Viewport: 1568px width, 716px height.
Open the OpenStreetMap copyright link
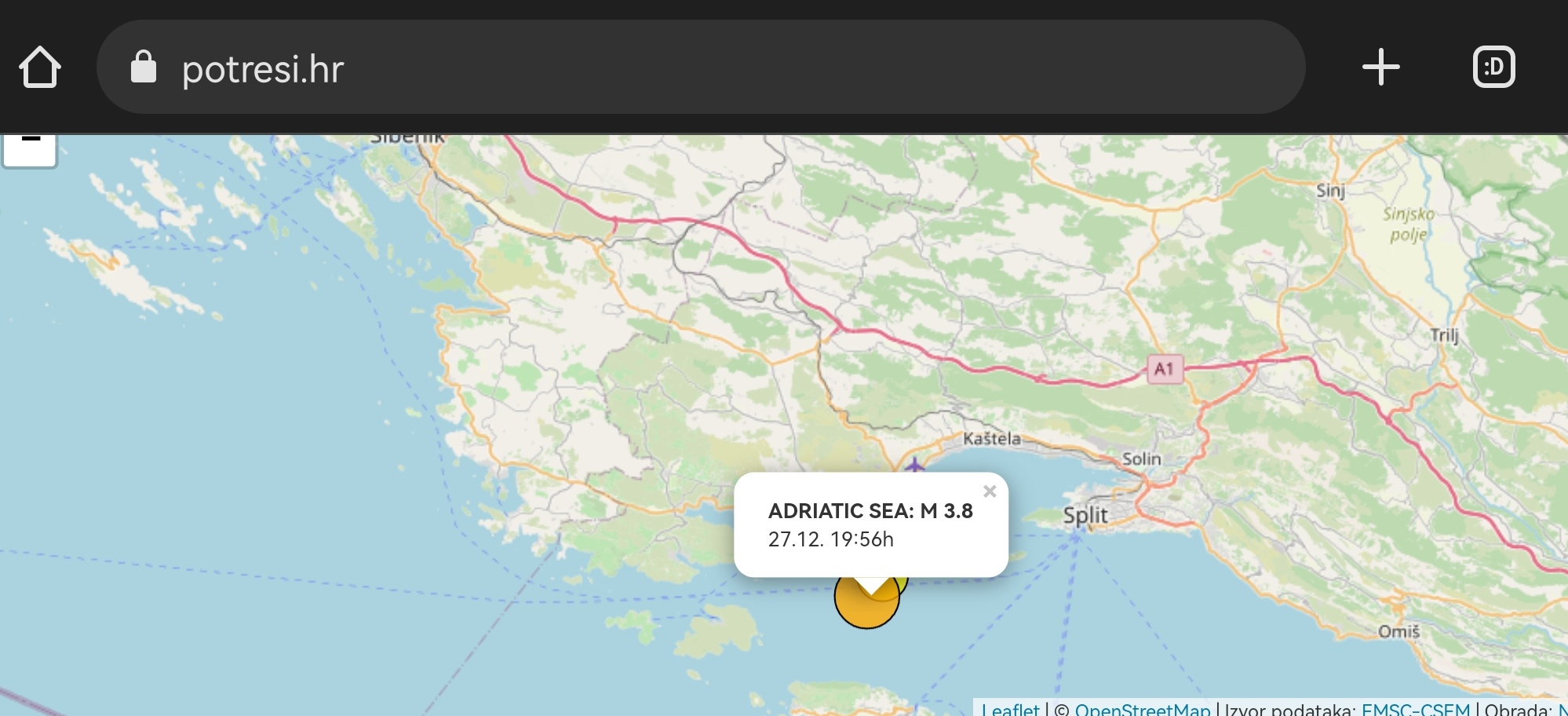pos(1142,709)
